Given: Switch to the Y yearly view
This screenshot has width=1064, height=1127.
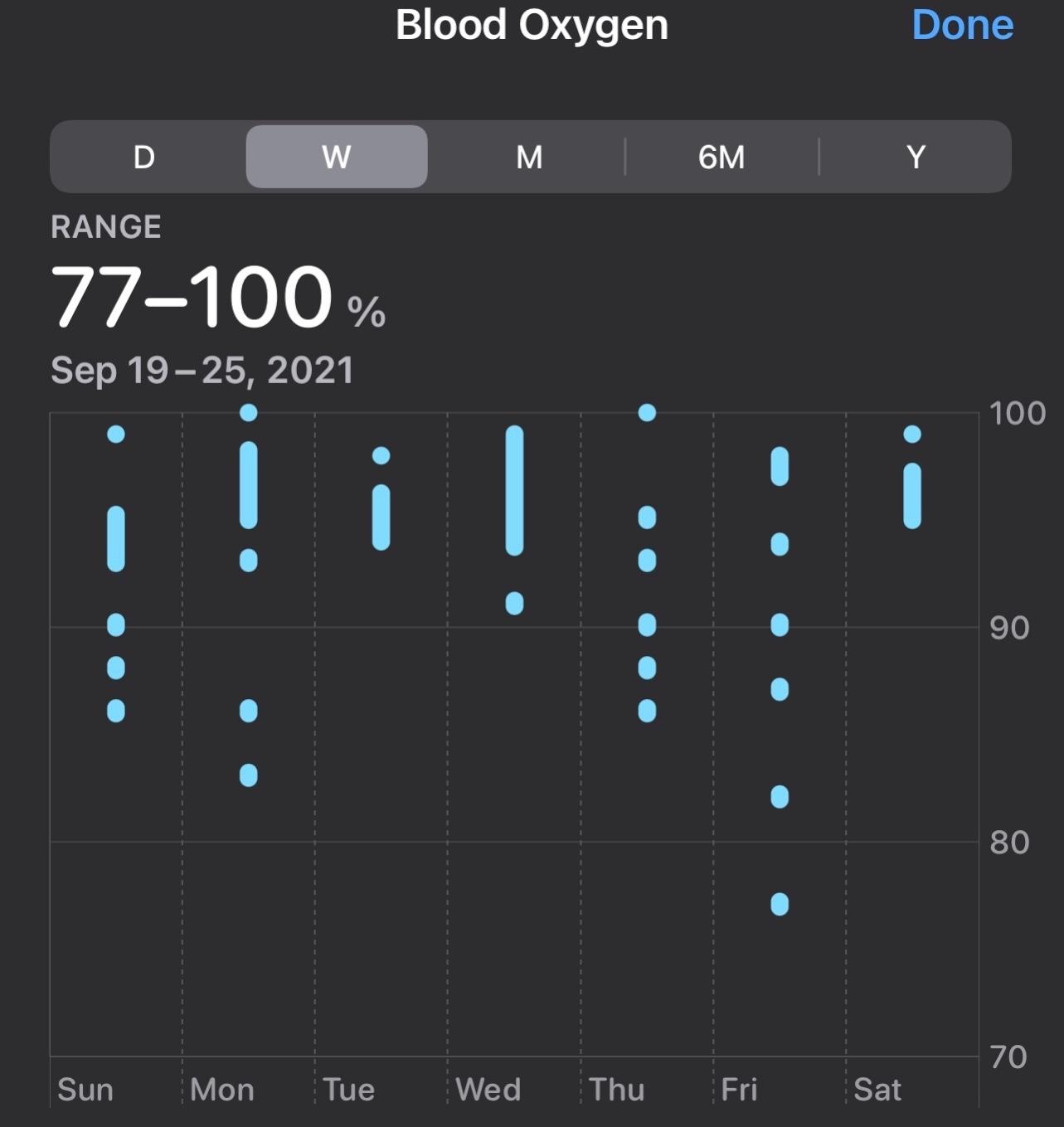Looking at the screenshot, I should pos(916,157).
